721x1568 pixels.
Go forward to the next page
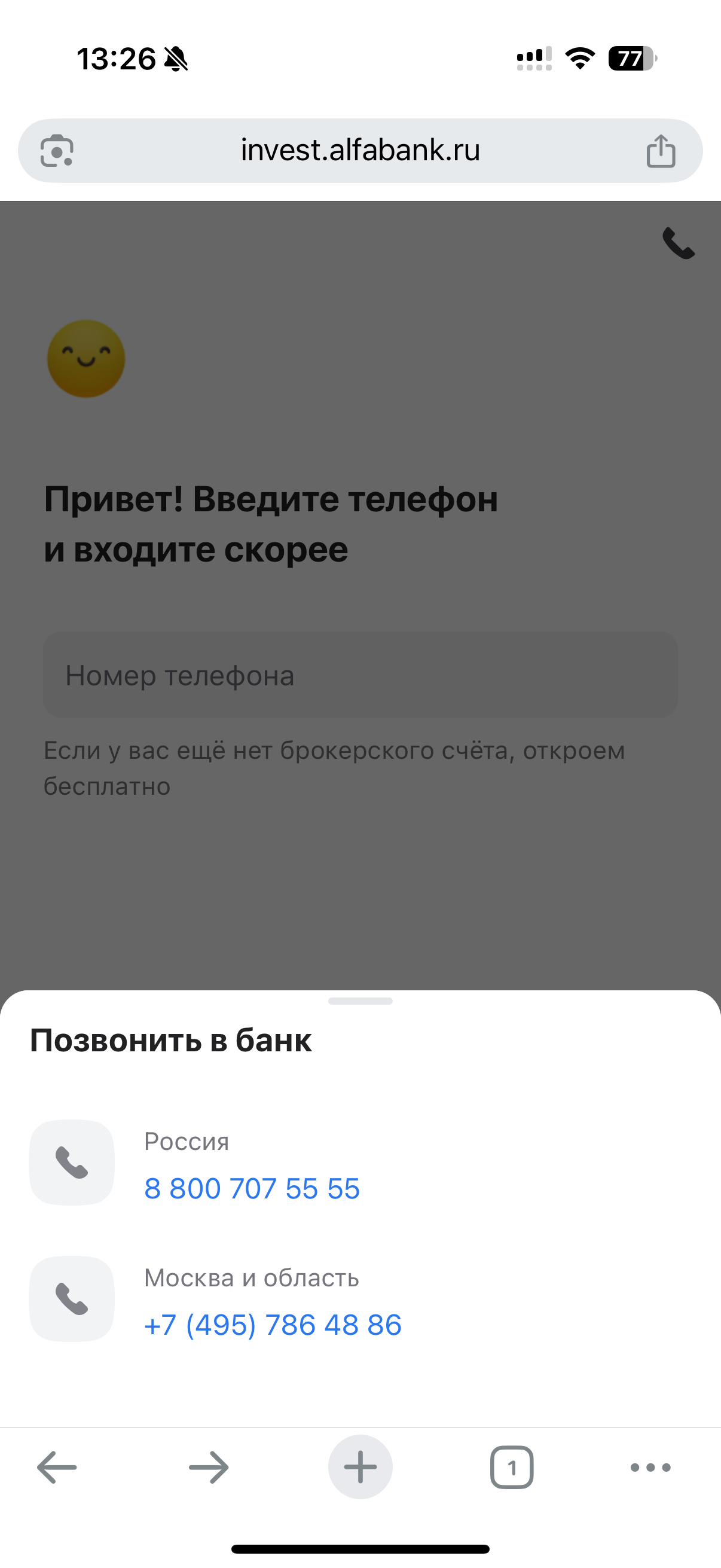(x=209, y=1468)
